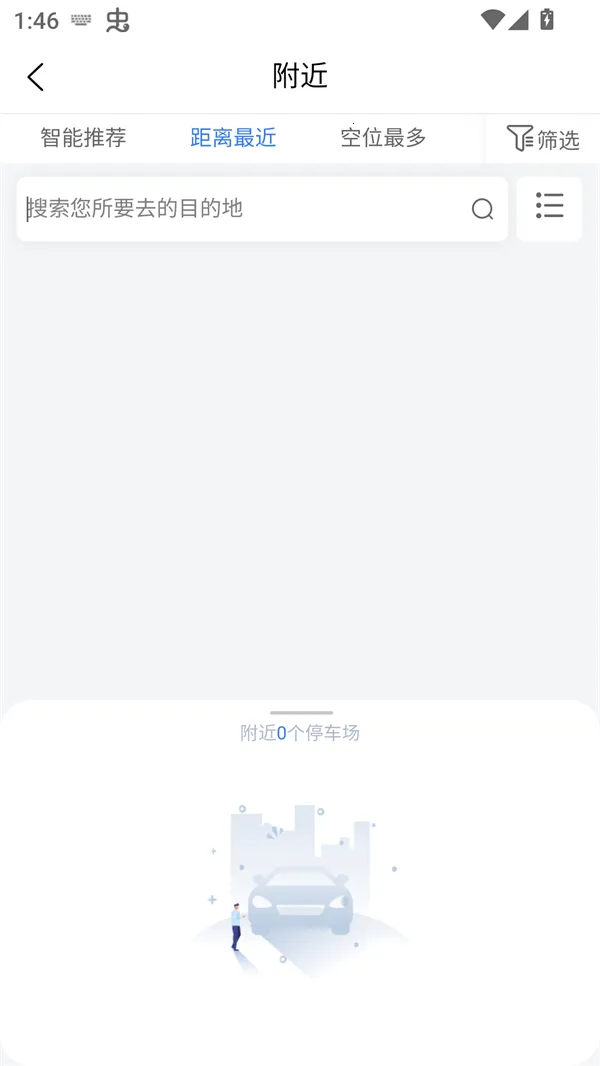This screenshot has width=600, height=1066.
Task: Select the 距离最近 tab
Action: pos(233,138)
